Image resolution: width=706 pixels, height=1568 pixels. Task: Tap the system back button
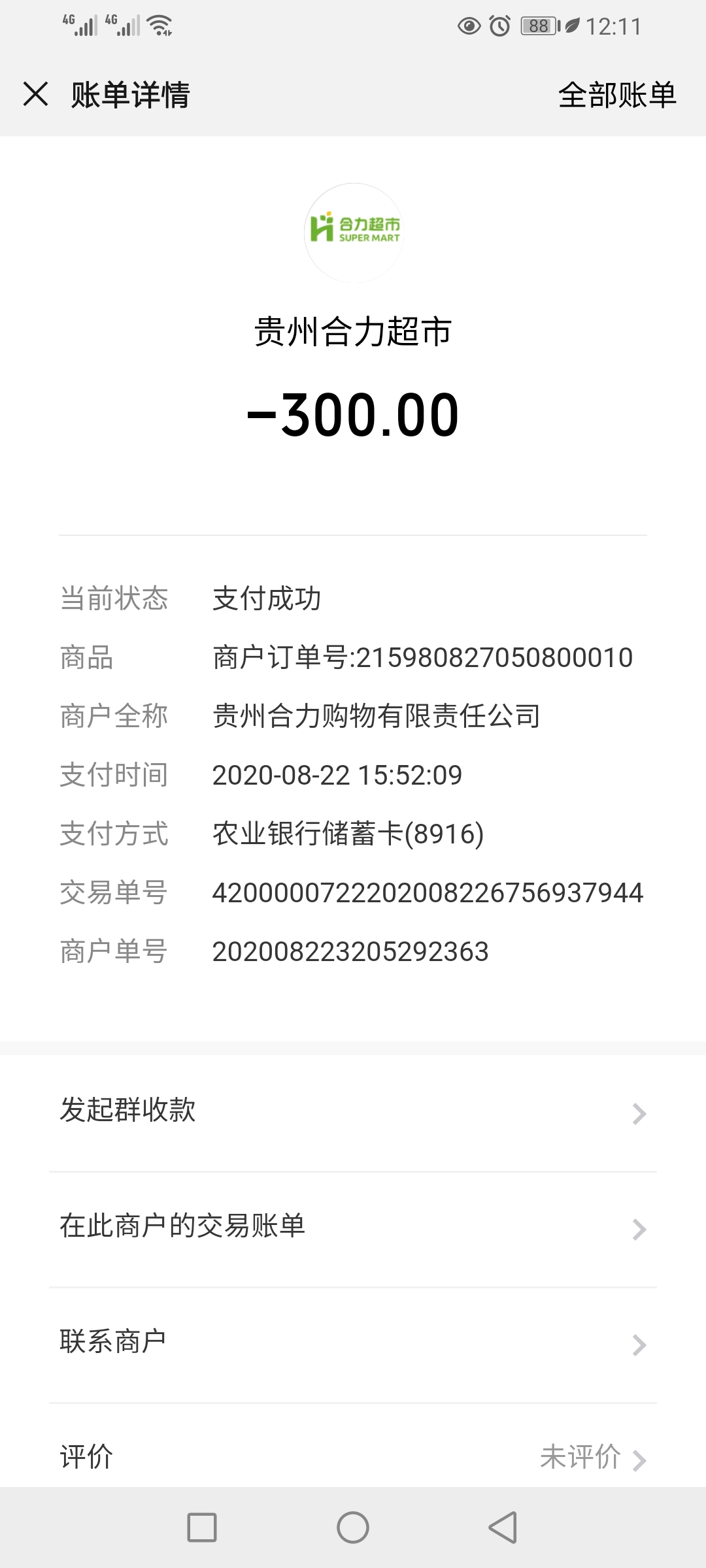pyautogui.click(x=503, y=1527)
